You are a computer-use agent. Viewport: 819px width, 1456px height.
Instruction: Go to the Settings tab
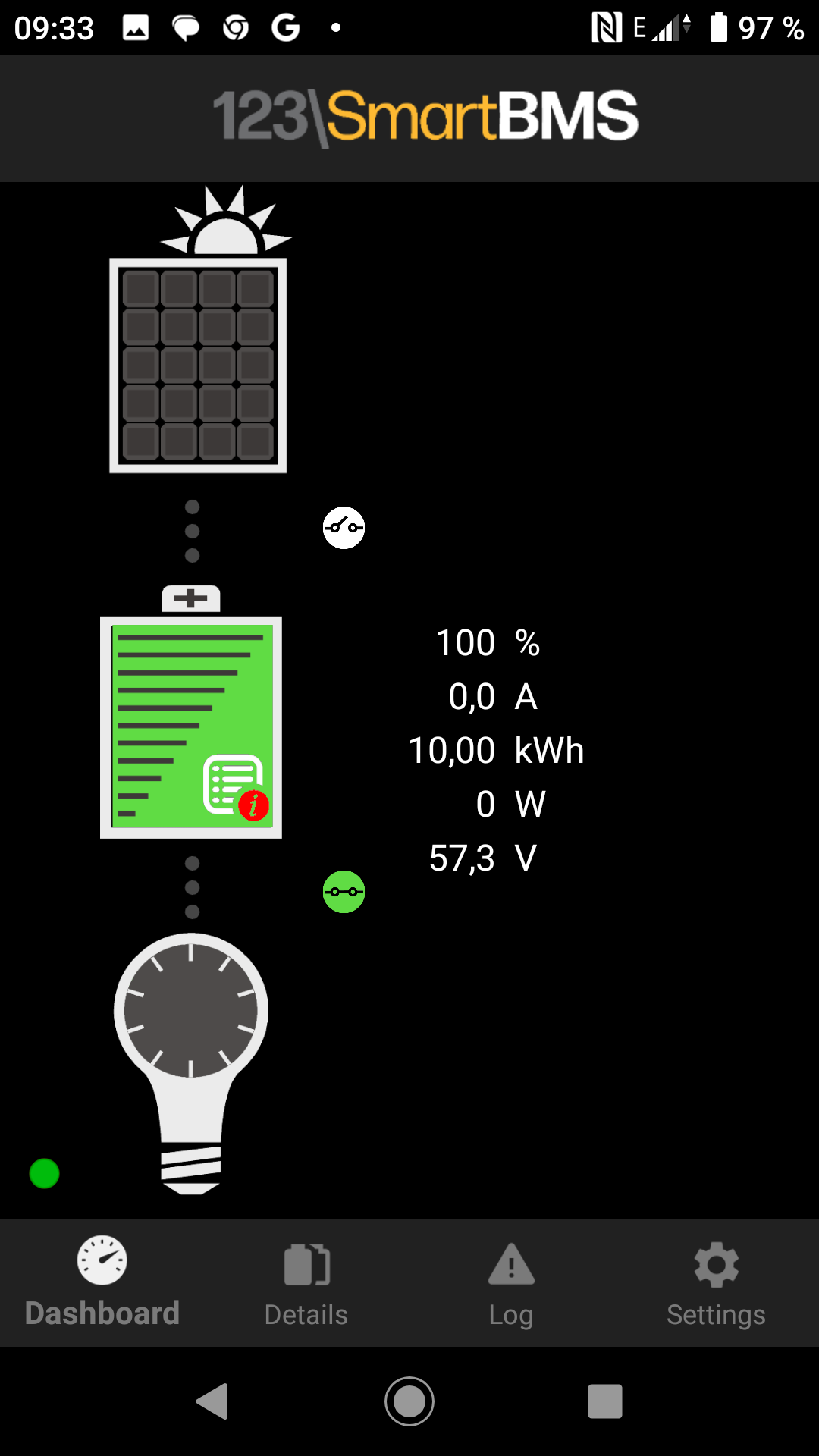point(716,1283)
